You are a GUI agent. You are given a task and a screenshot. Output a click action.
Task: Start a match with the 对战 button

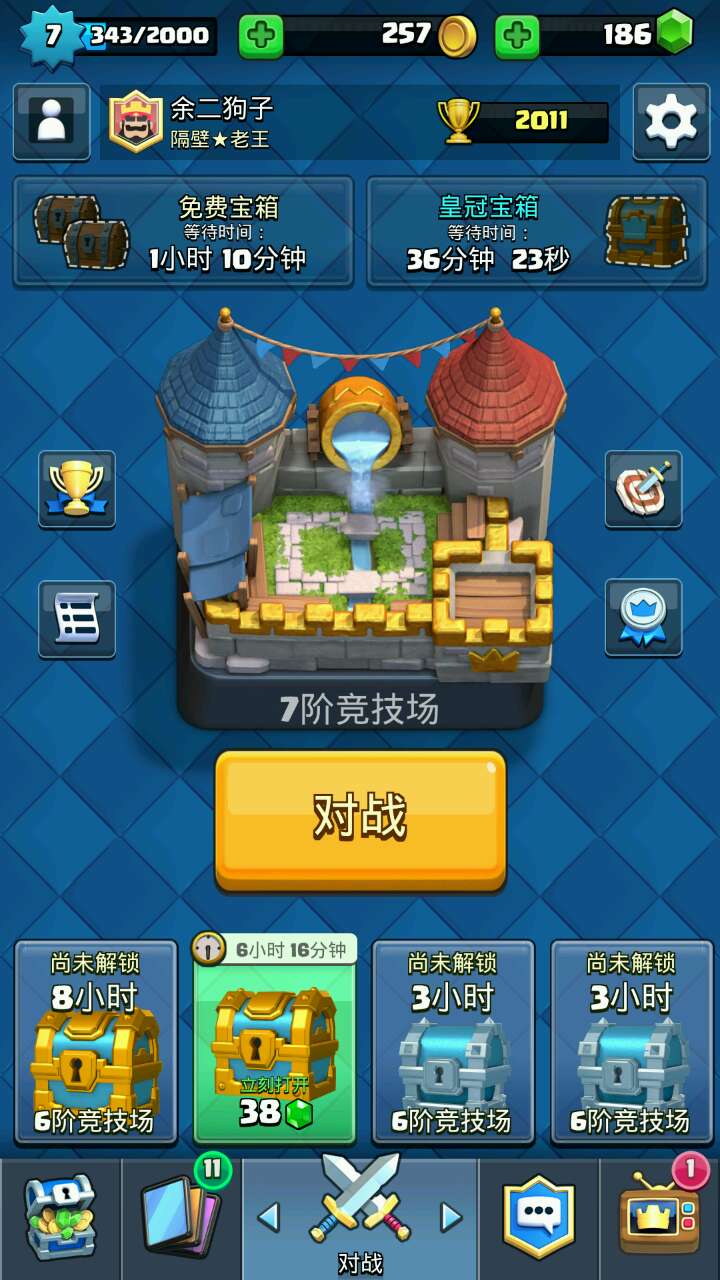360,818
